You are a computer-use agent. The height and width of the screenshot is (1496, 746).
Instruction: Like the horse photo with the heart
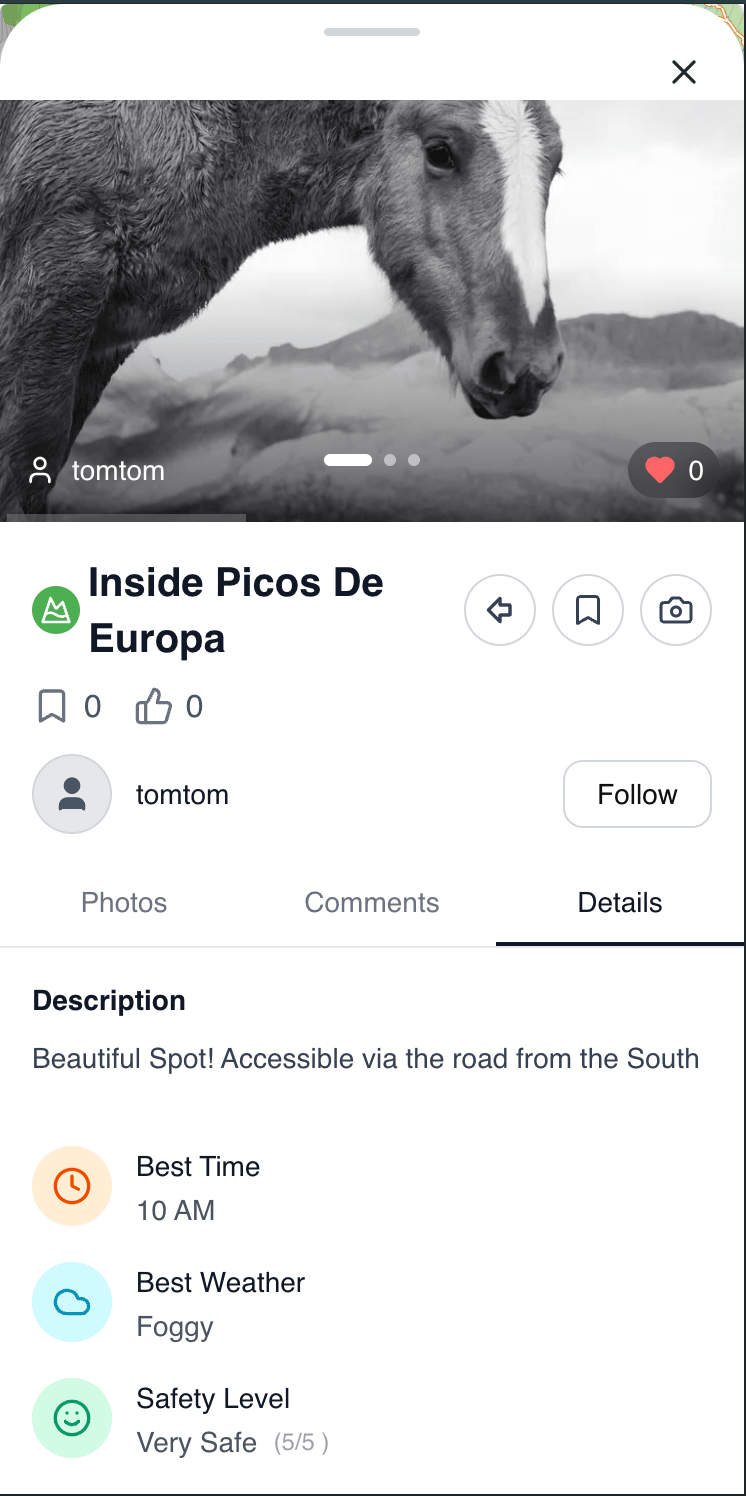661,470
